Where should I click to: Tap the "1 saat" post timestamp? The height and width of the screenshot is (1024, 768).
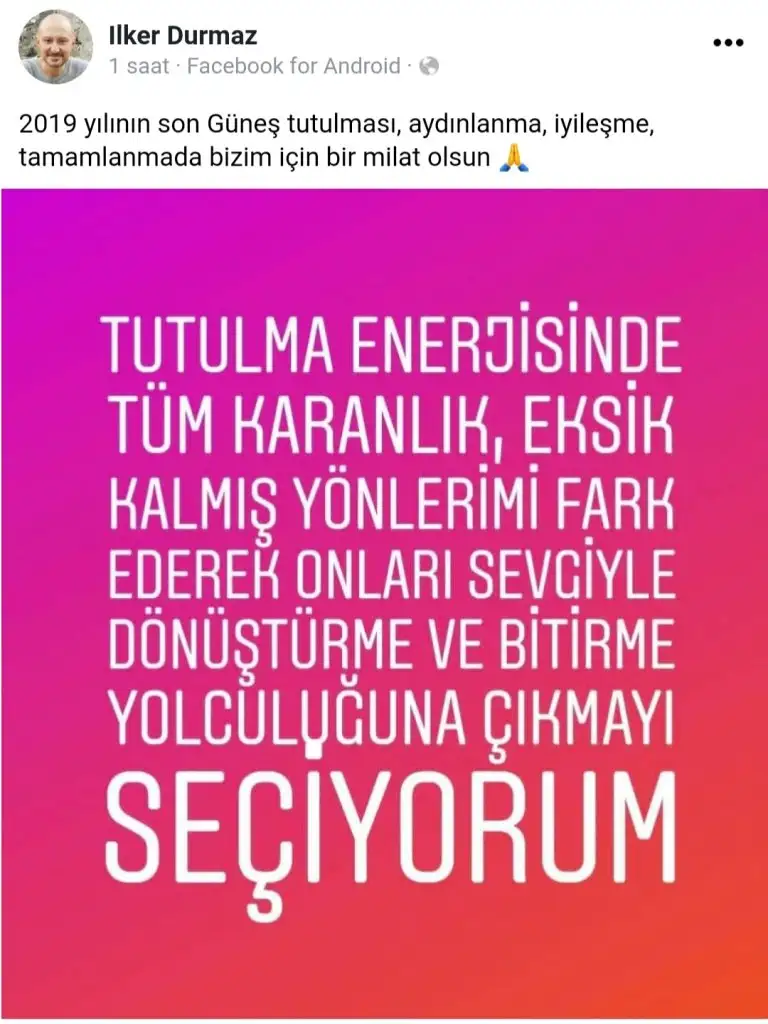tap(139, 67)
